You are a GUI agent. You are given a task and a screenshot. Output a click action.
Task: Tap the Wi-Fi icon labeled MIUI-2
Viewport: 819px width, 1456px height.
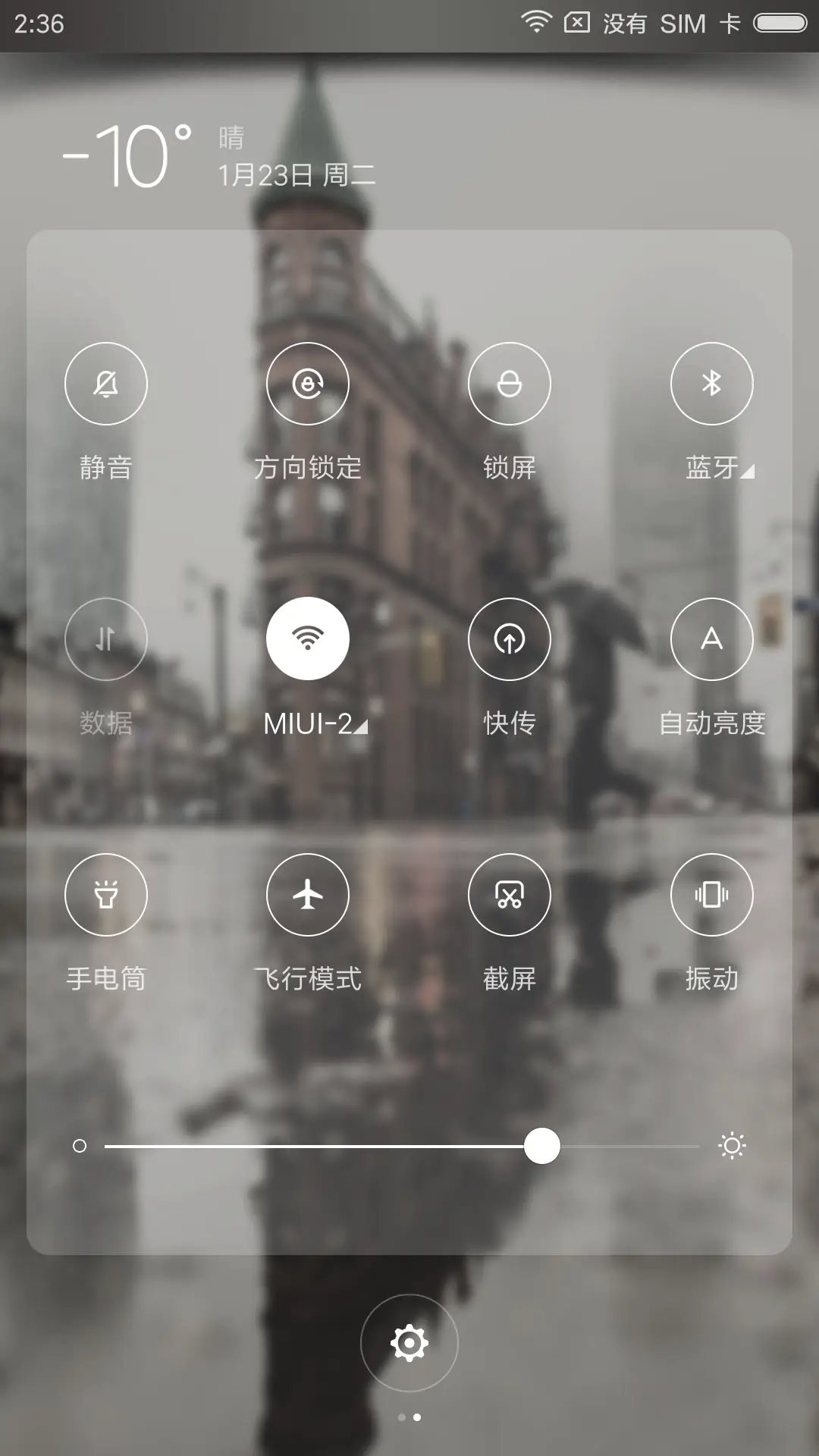308,639
